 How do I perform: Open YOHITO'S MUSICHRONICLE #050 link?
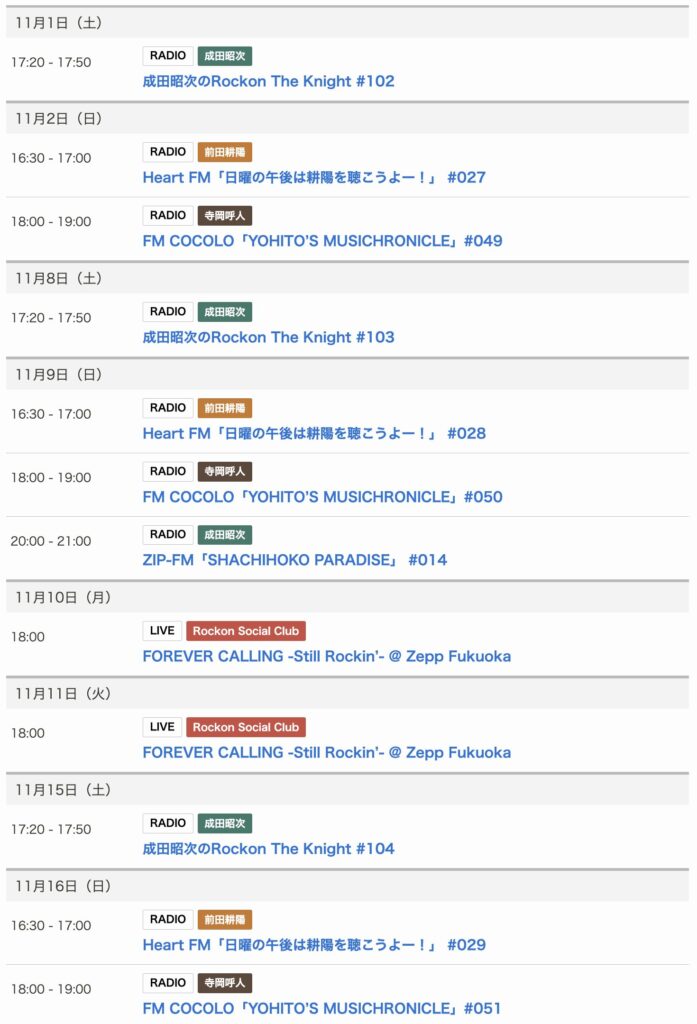322,497
